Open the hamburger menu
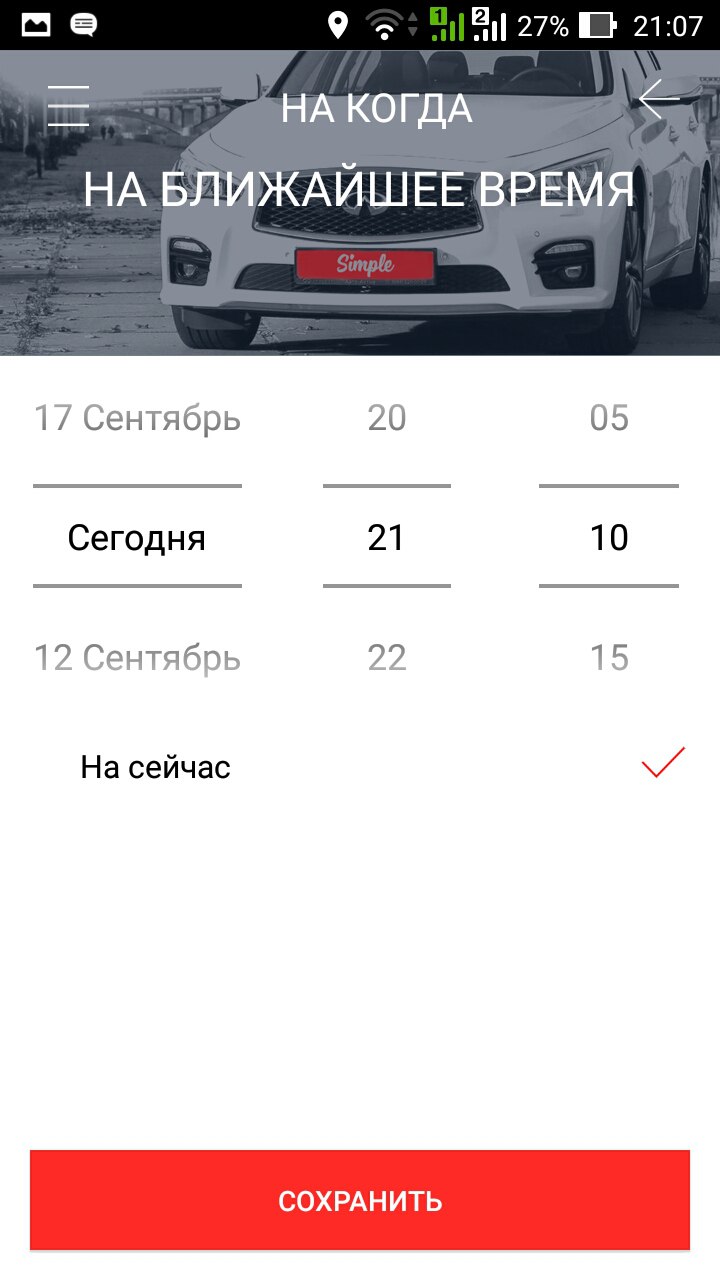 [68, 106]
